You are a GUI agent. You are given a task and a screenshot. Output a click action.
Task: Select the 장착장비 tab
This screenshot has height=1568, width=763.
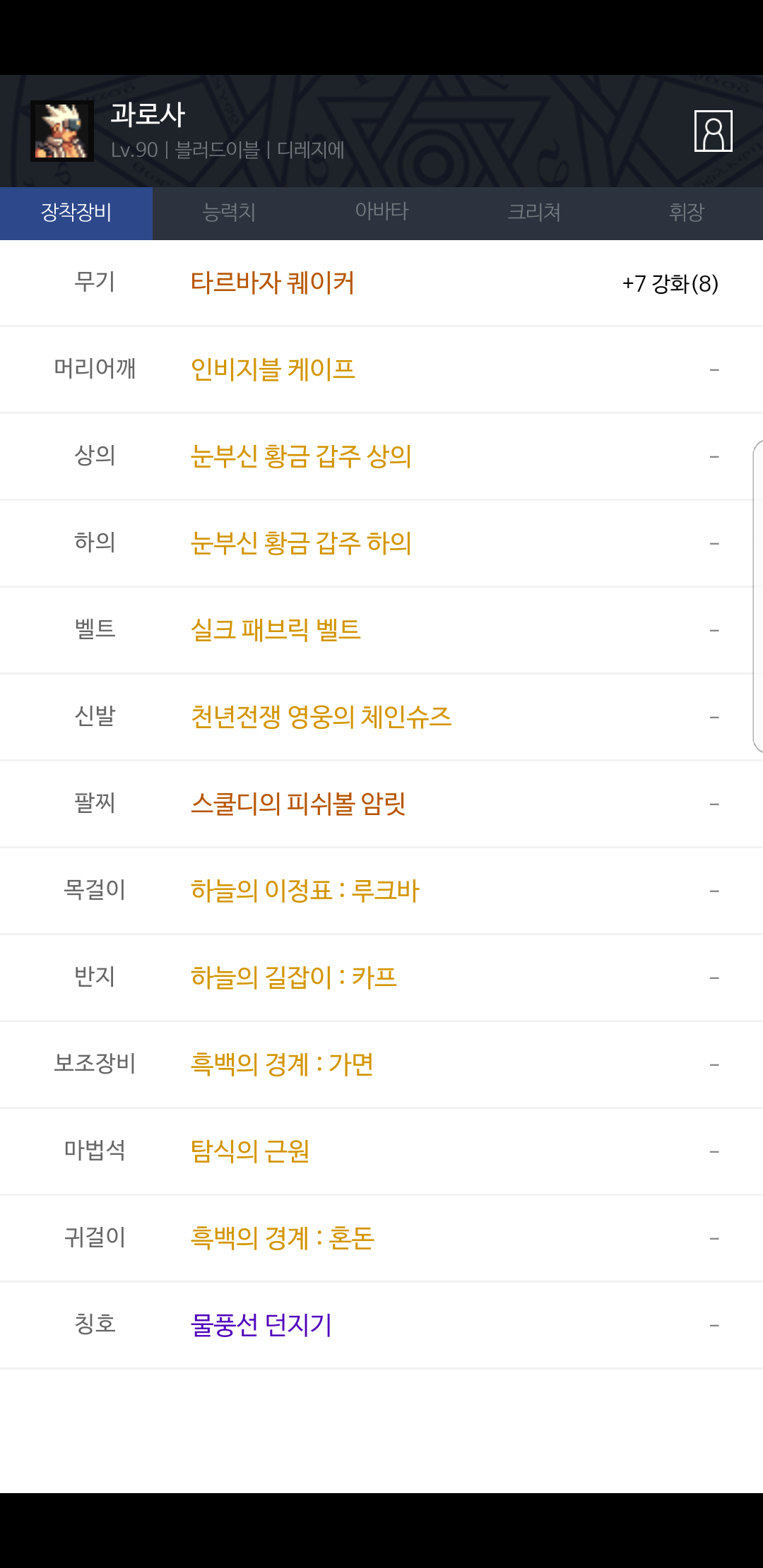coord(76,213)
